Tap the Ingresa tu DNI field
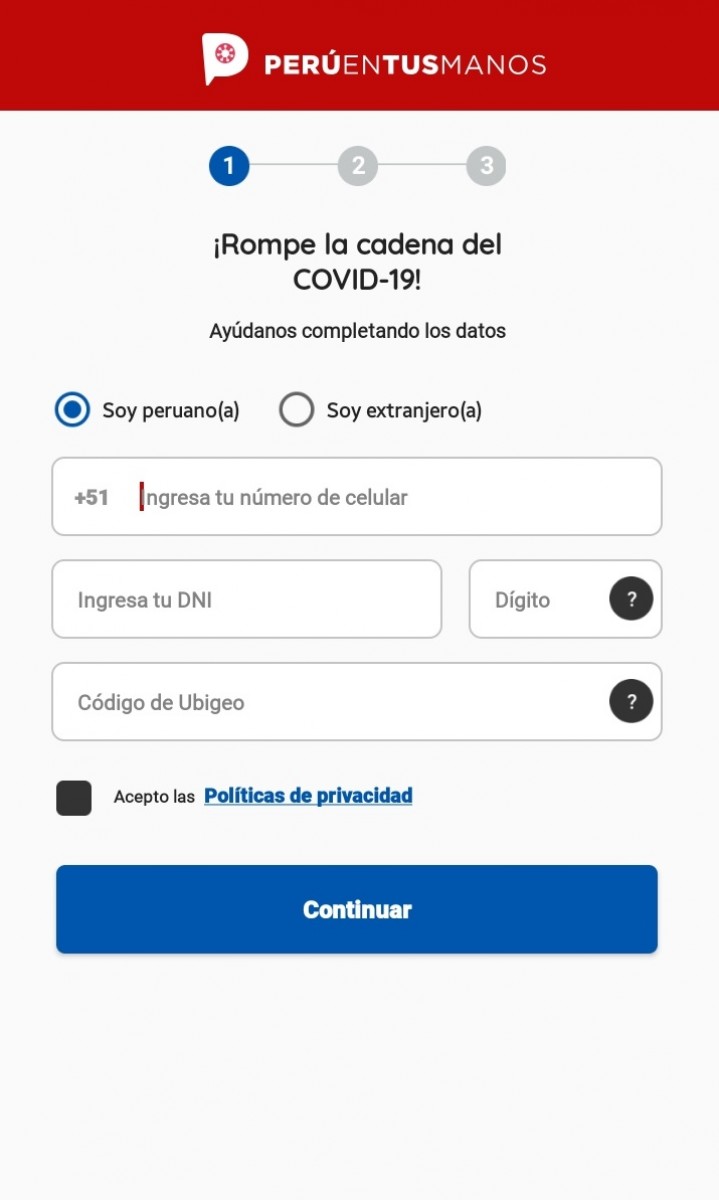The image size is (719, 1200). 247,599
